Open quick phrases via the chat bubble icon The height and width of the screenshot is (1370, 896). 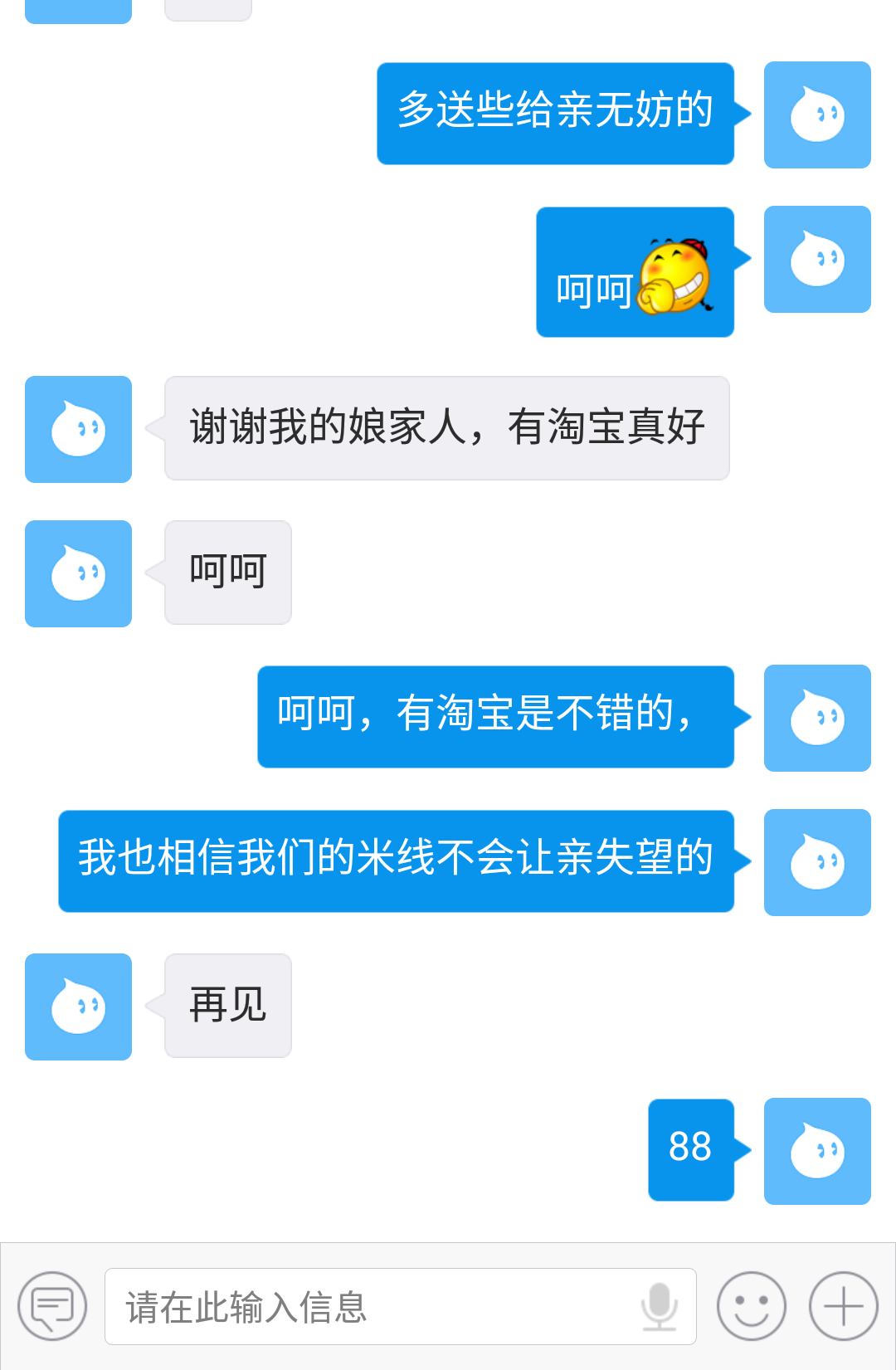click(x=51, y=1304)
